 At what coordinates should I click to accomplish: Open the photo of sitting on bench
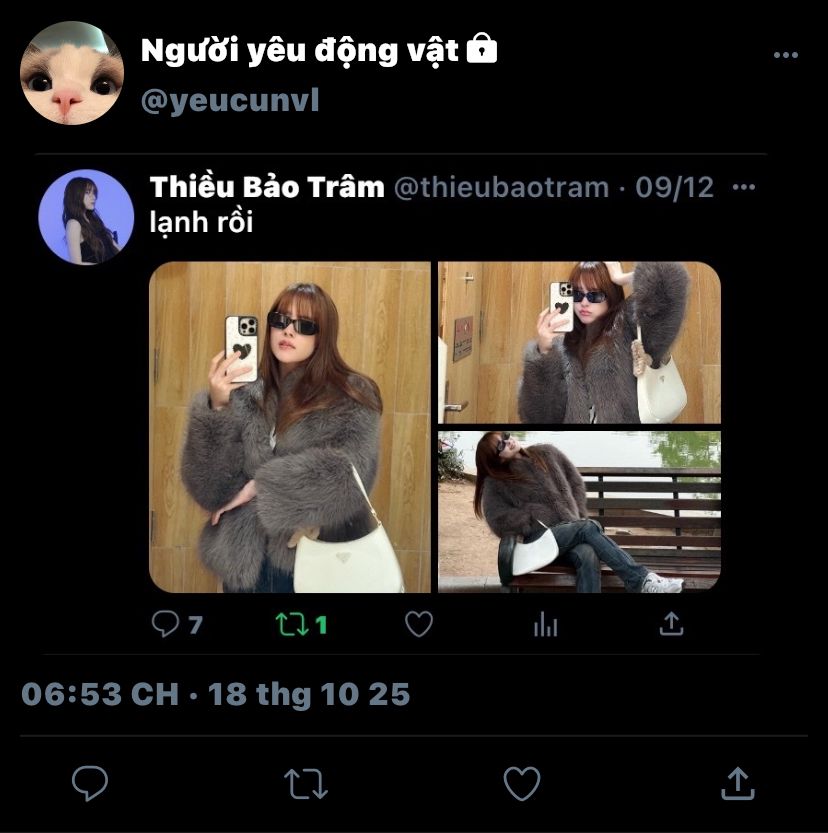[x=579, y=511]
